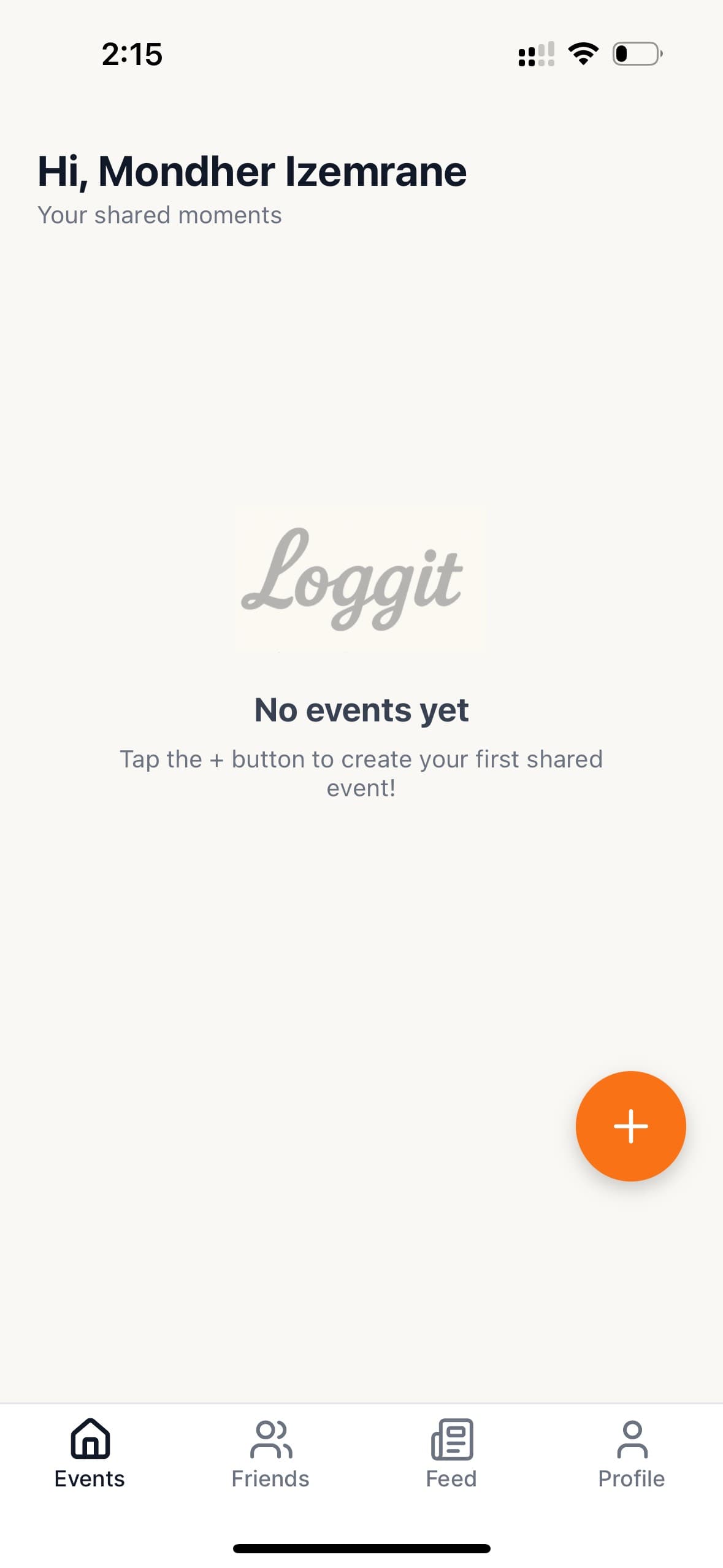Create a new event with the plus button
This screenshot has width=723, height=1568.
(x=630, y=1126)
